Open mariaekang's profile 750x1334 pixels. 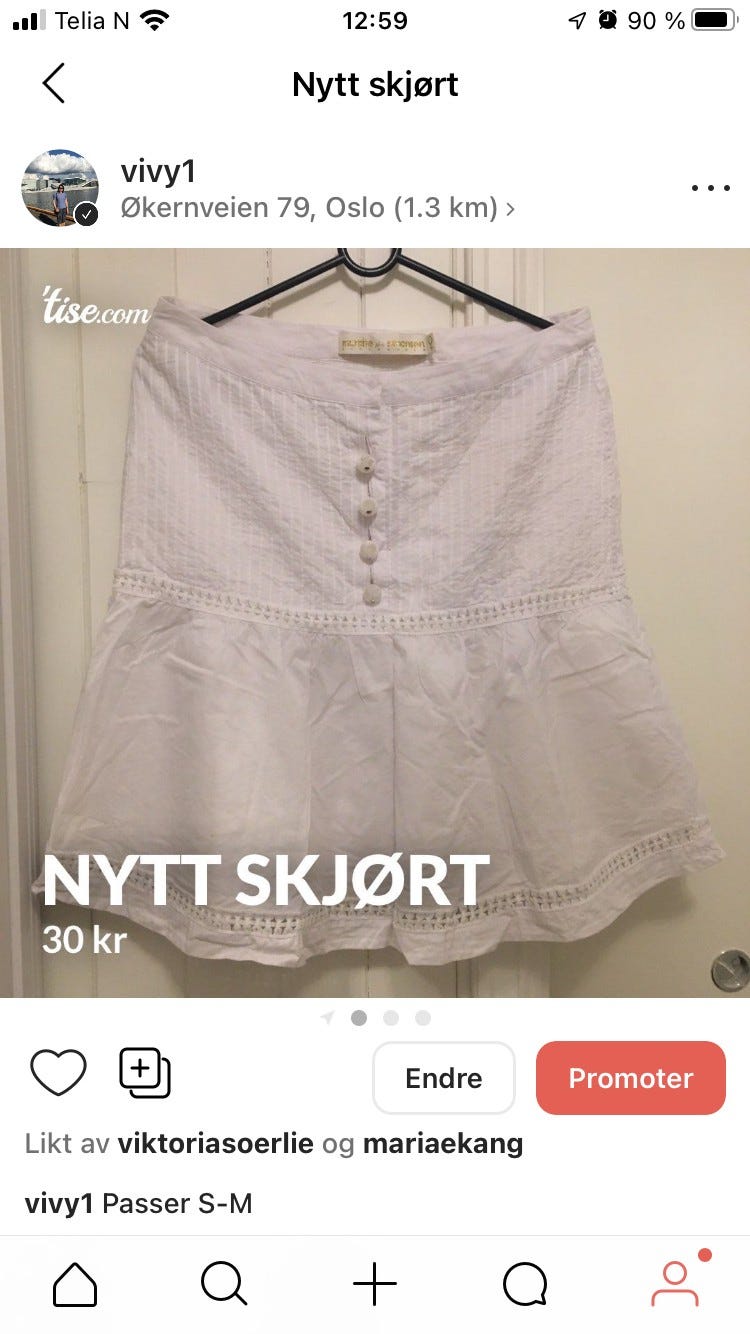[x=442, y=1144]
